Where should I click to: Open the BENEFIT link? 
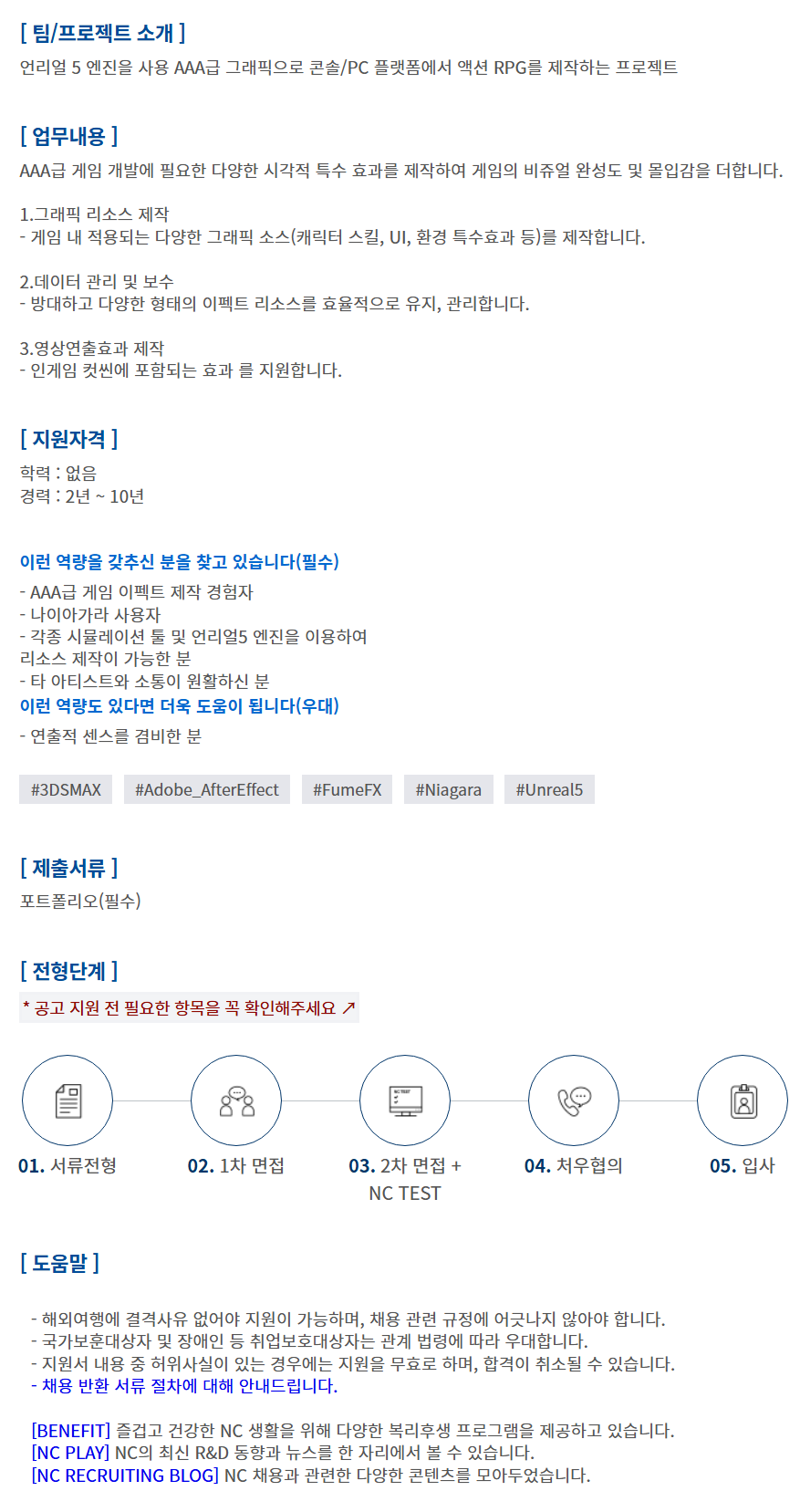tap(71, 1430)
